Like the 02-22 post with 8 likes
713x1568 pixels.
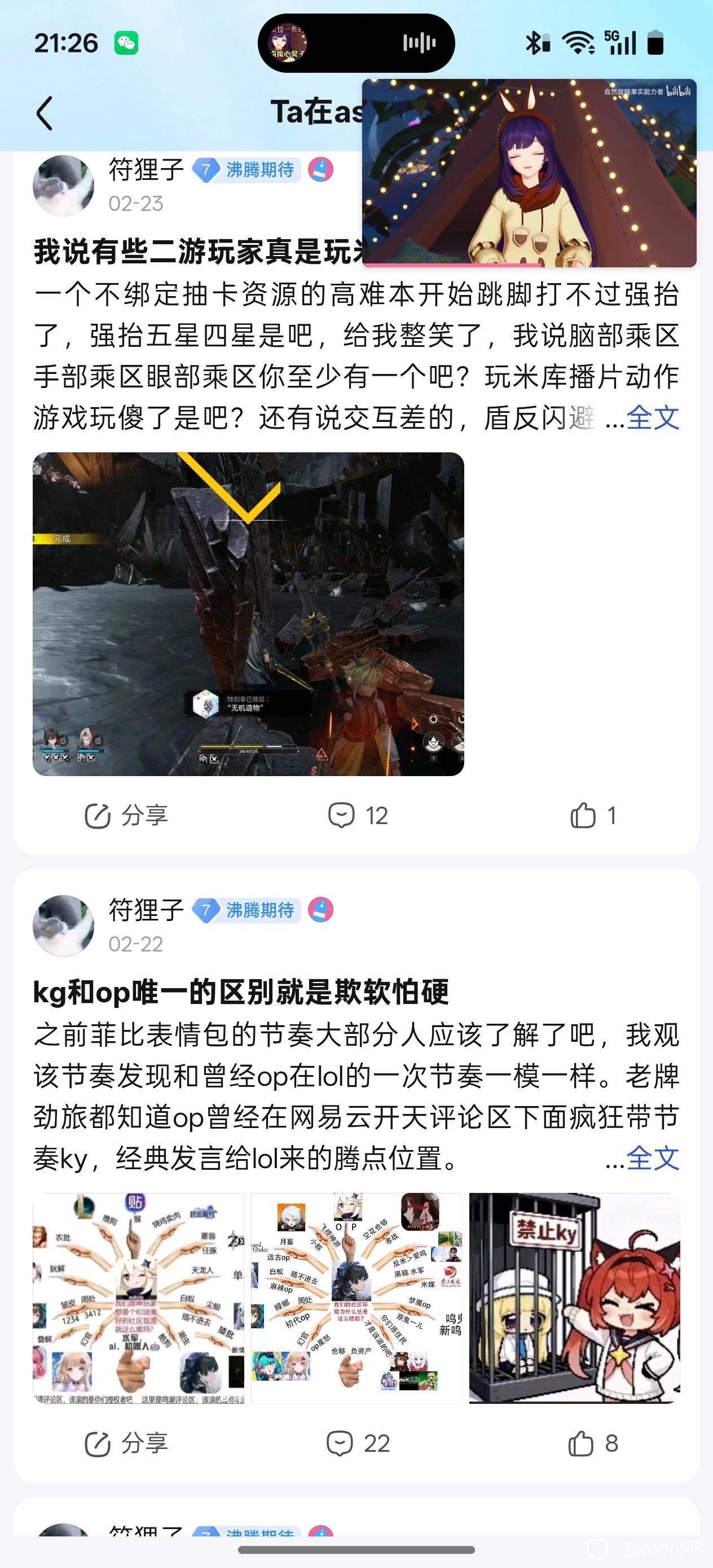592,1443
